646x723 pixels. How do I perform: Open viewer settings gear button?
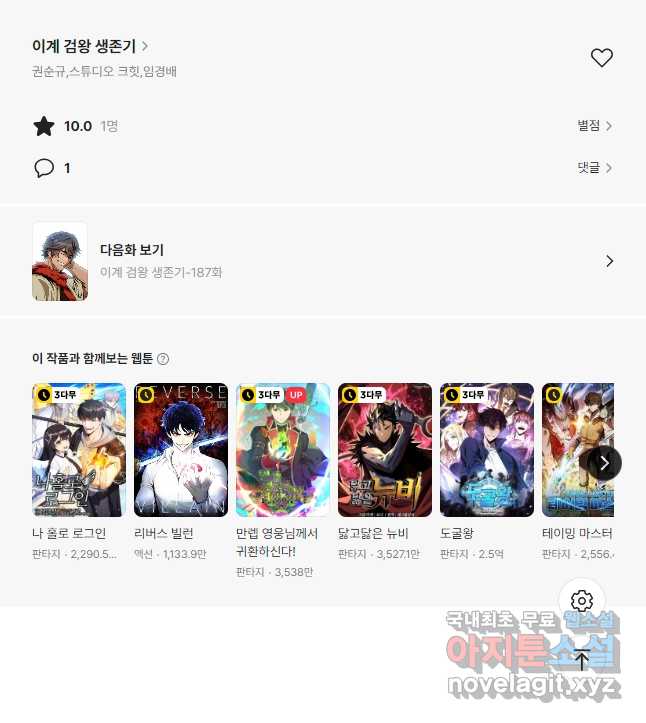pyautogui.click(x=582, y=601)
